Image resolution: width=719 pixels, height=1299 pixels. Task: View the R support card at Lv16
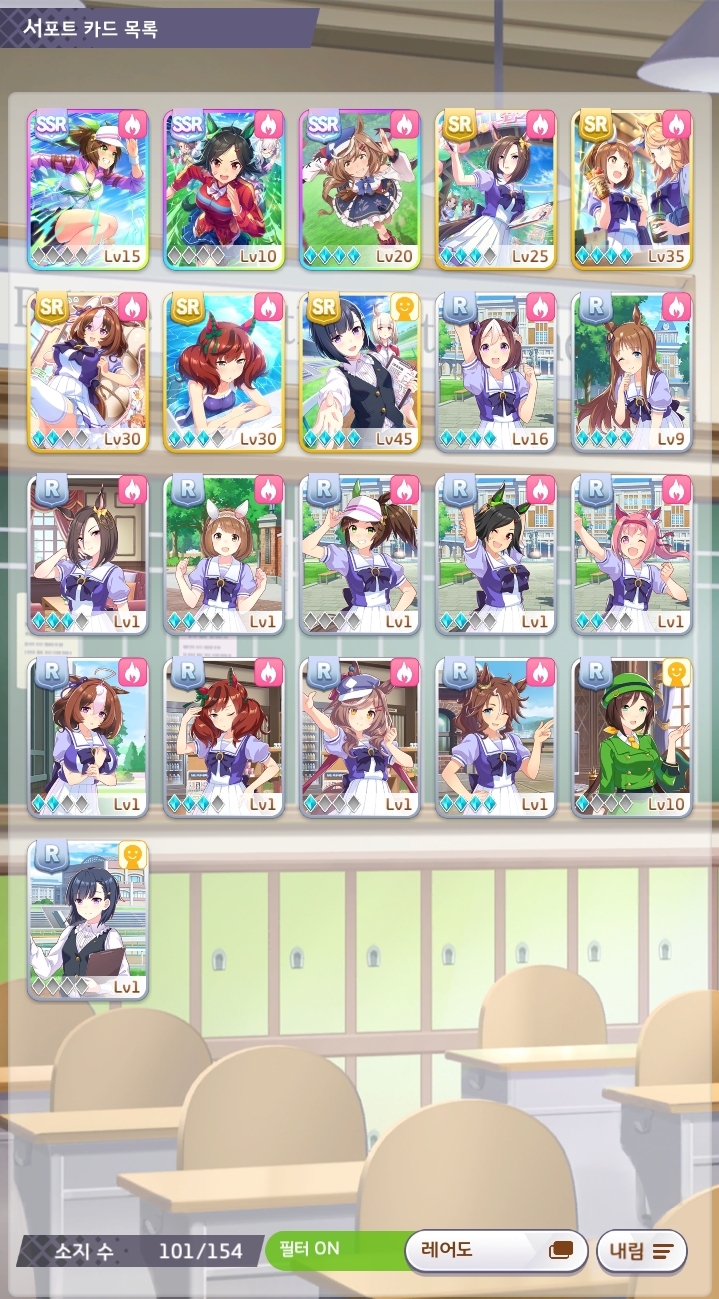(496, 372)
